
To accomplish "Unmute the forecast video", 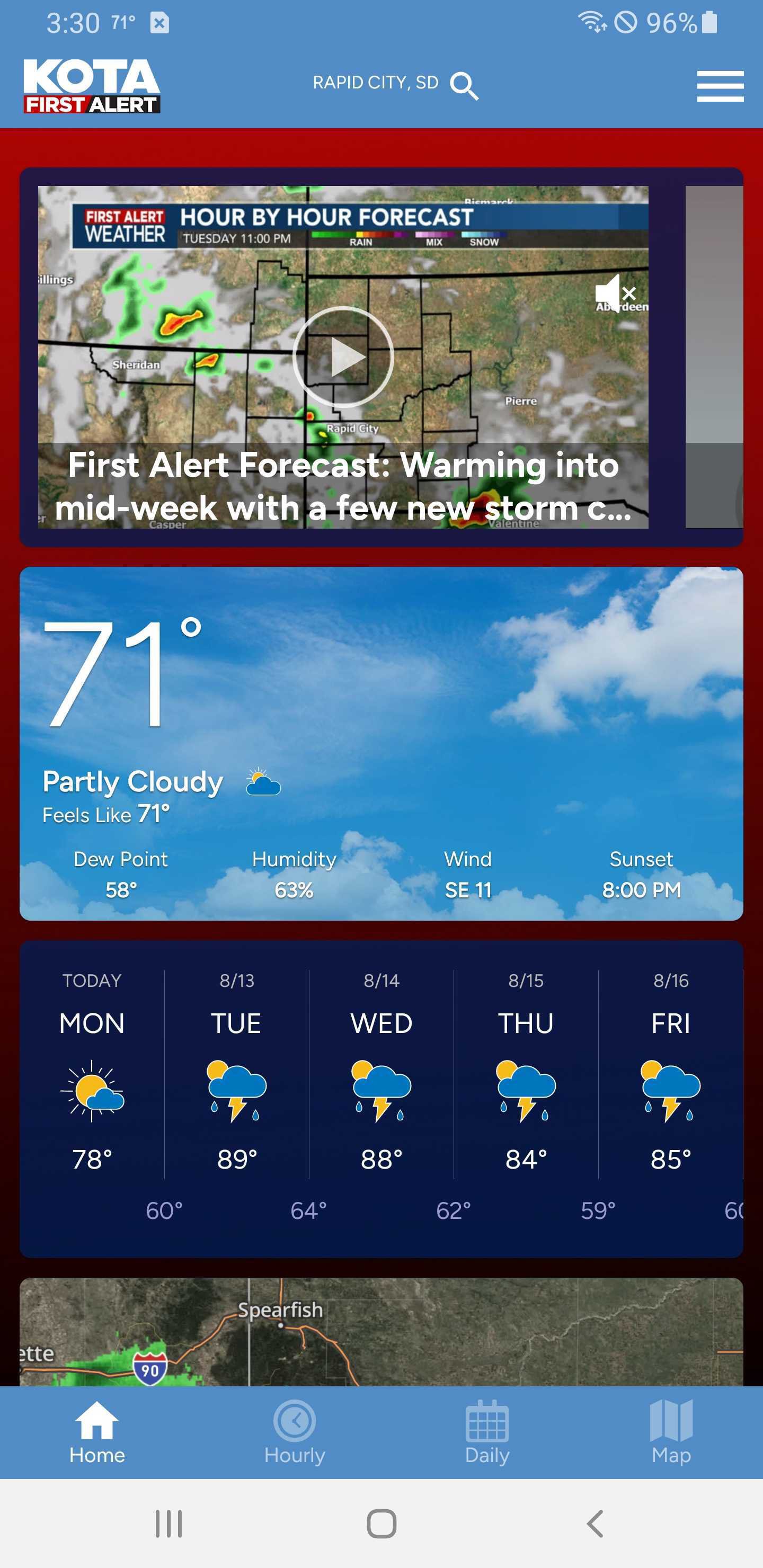I will click(x=615, y=293).
